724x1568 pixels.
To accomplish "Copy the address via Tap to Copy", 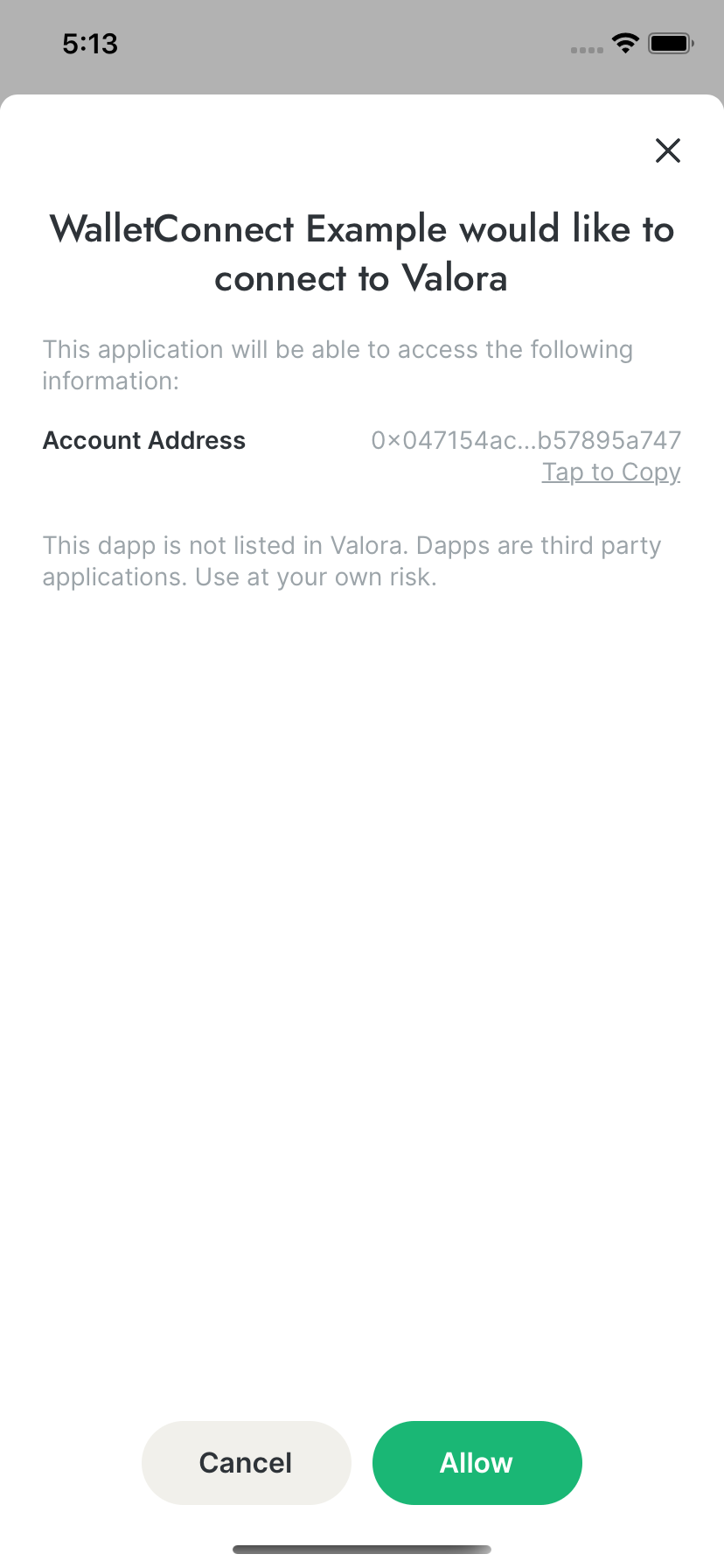I will coord(610,472).
